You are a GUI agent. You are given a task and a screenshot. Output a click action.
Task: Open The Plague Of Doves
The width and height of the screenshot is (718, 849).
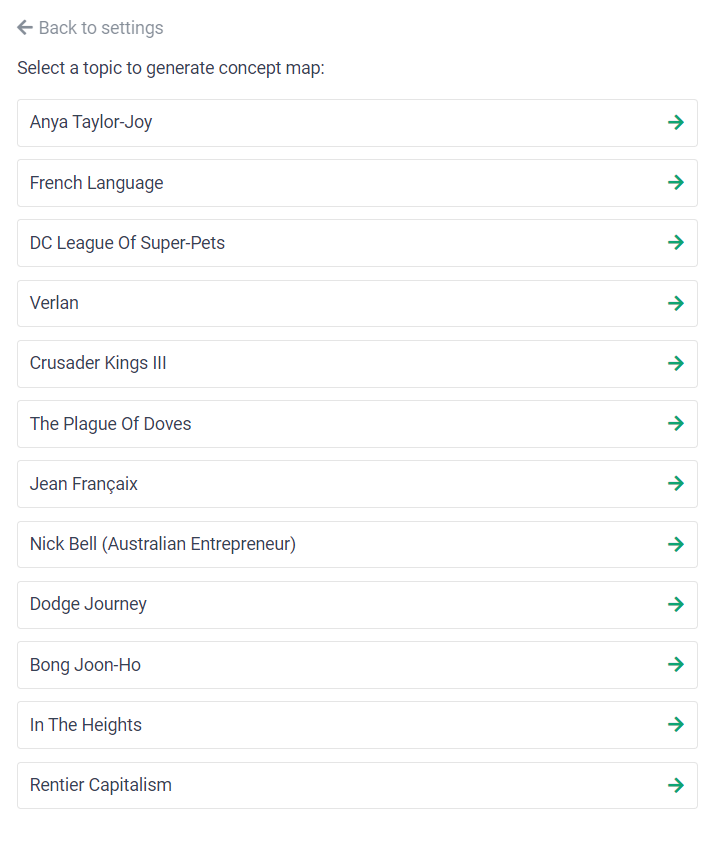coord(357,424)
